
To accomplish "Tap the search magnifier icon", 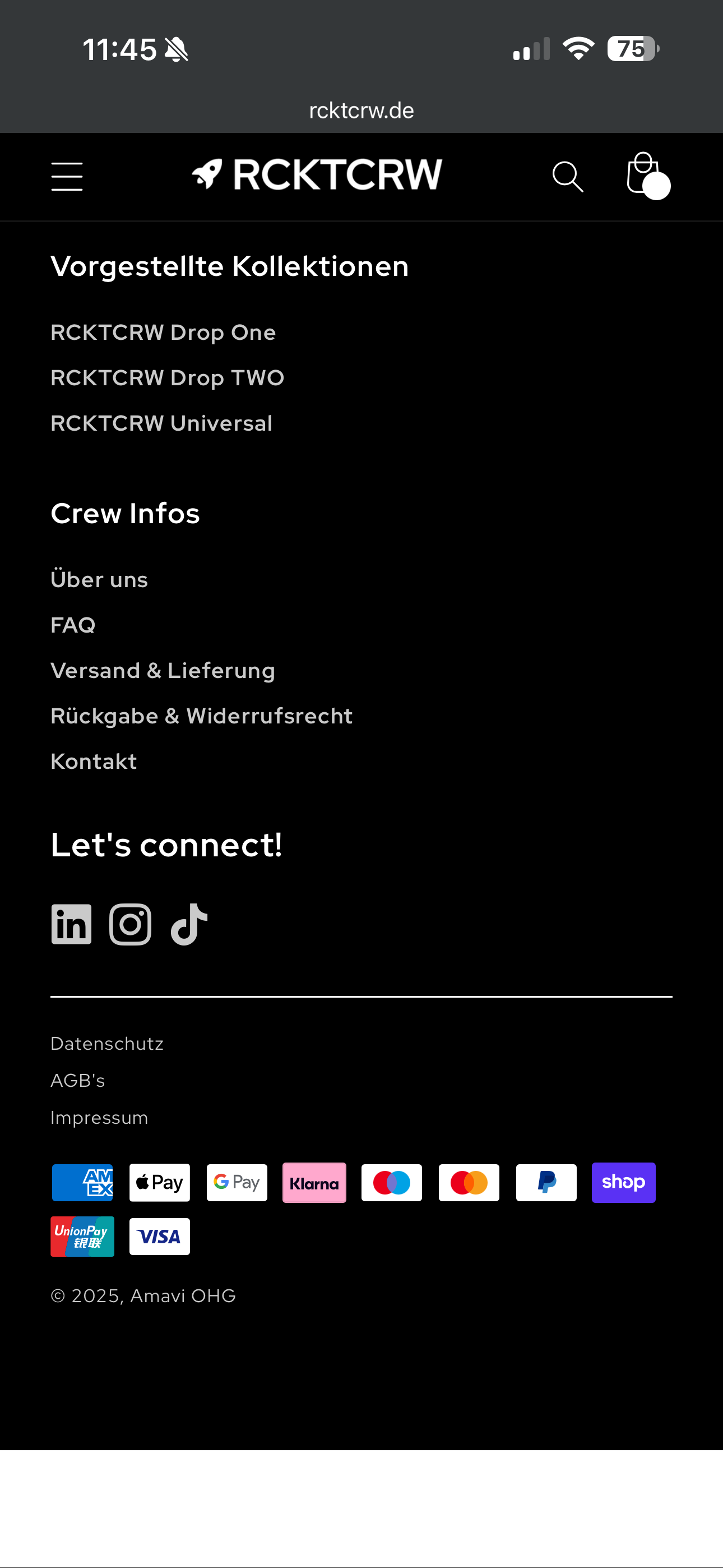I will pyautogui.click(x=567, y=177).
